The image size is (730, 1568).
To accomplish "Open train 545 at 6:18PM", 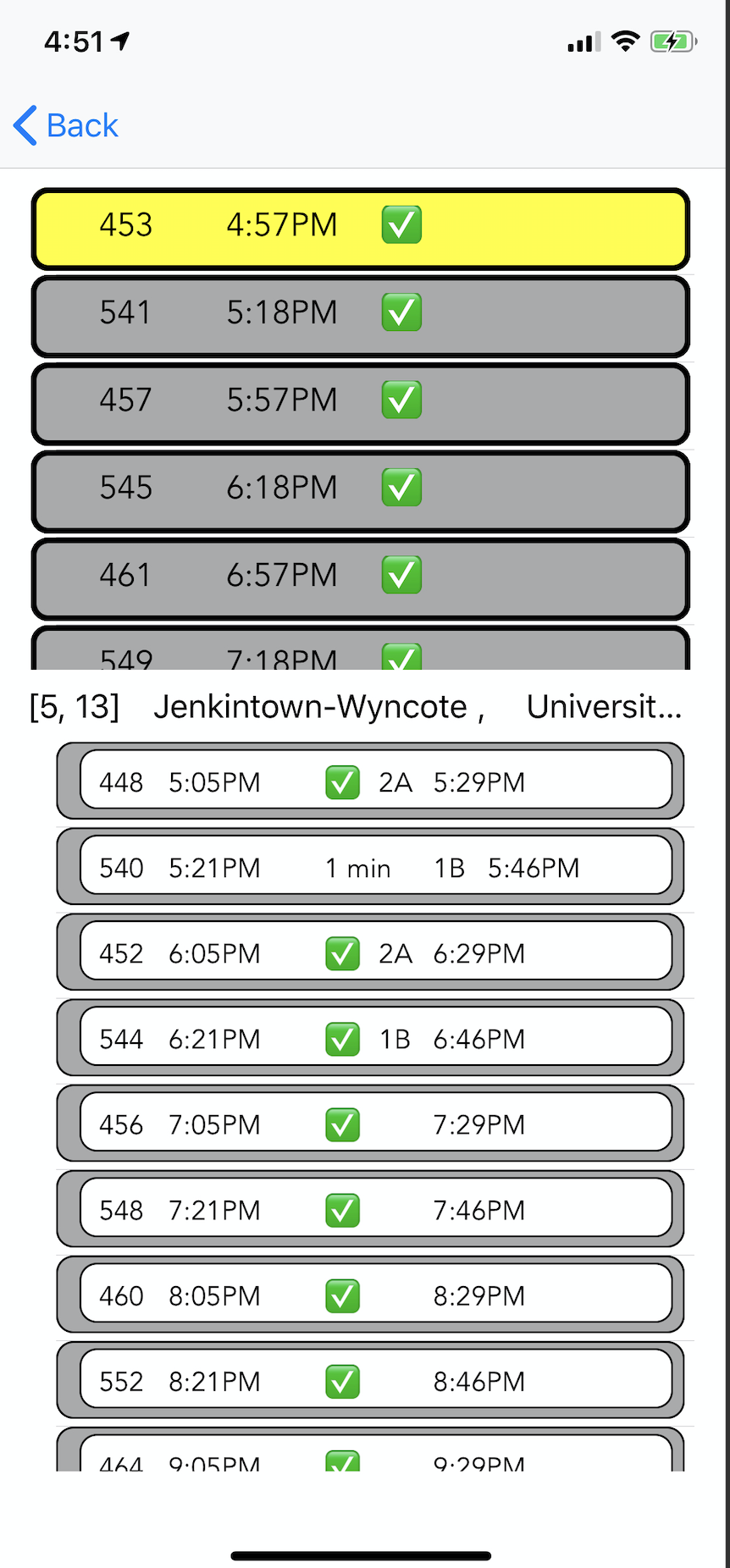I will (360, 489).
